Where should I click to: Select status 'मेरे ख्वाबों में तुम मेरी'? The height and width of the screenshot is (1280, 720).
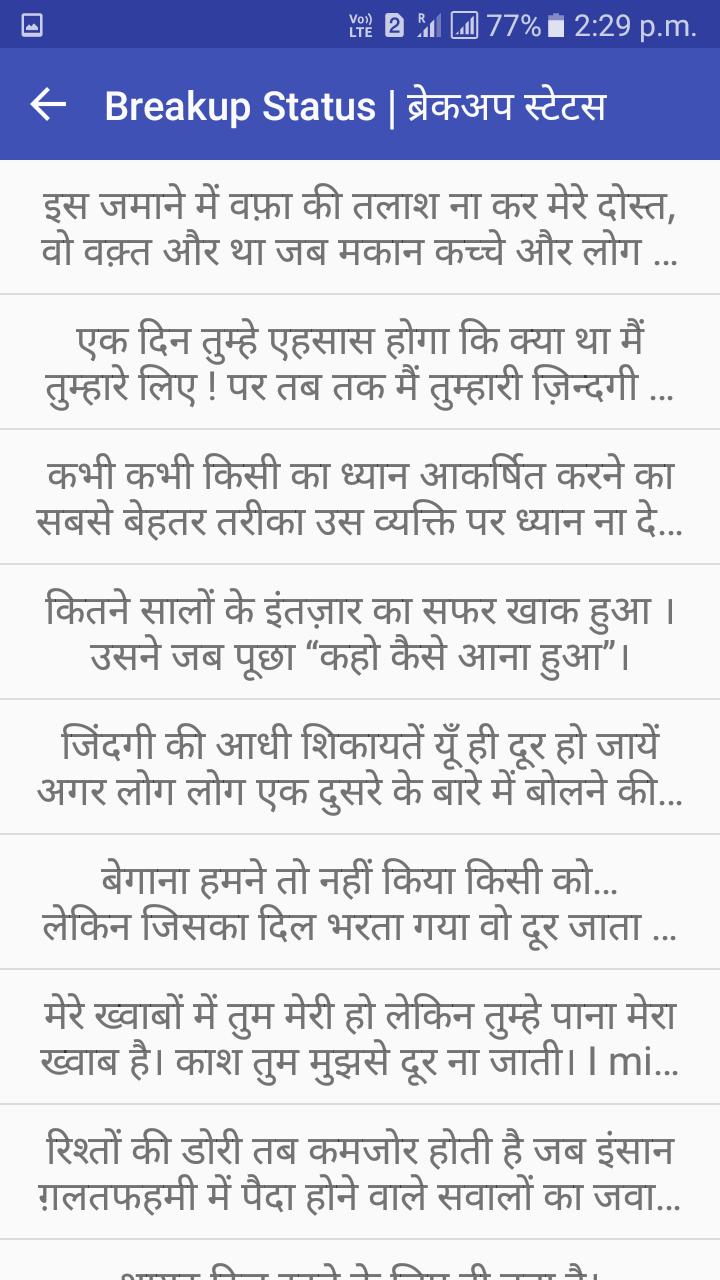[360, 1037]
